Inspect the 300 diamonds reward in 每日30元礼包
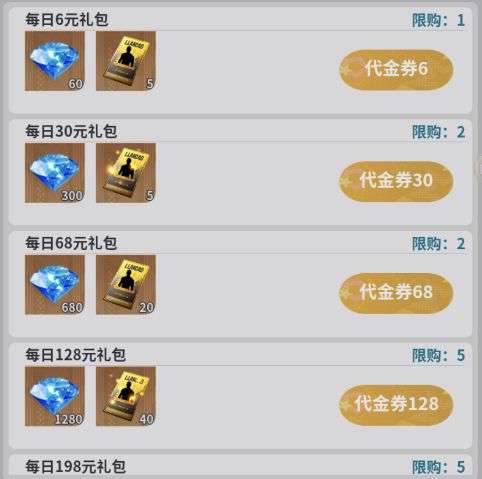This screenshot has height=479, width=482. pos(55,173)
